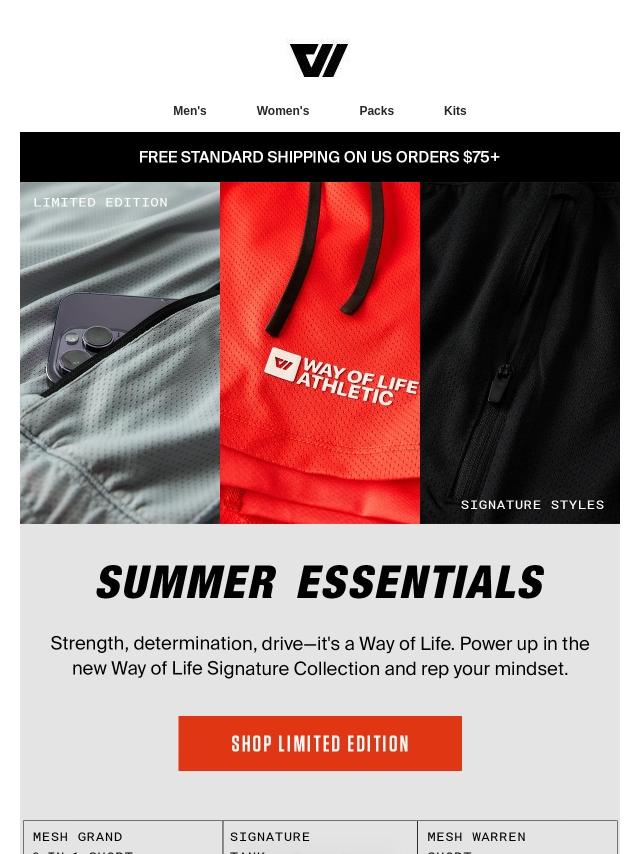Tap the free standard shipping banner
The height and width of the screenshot is (854, 640).
click(319, 157)
